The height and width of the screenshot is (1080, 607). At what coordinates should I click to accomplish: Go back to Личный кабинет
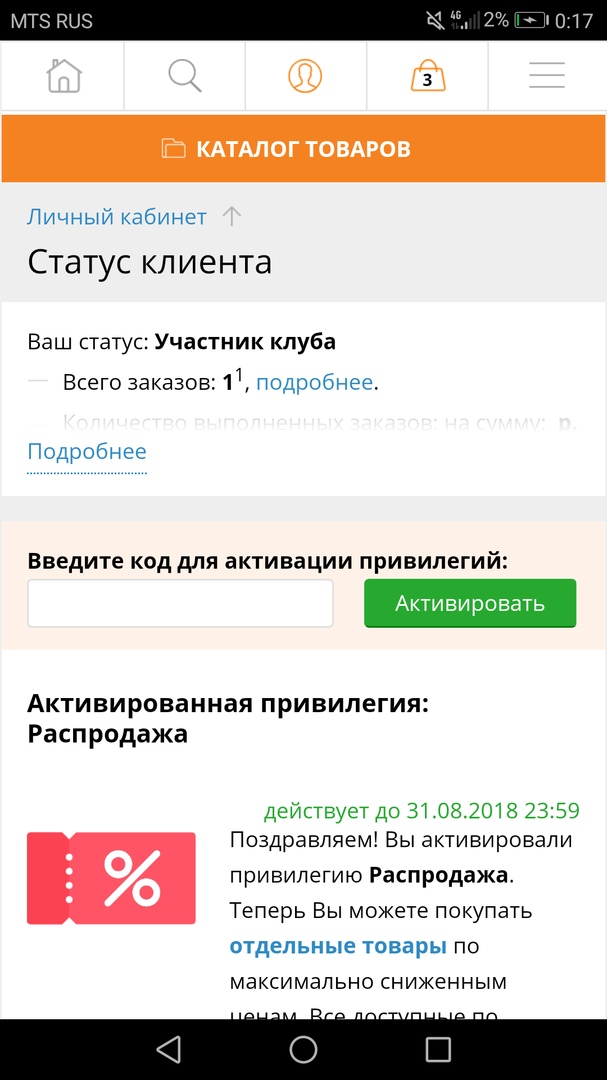[117, 217]
